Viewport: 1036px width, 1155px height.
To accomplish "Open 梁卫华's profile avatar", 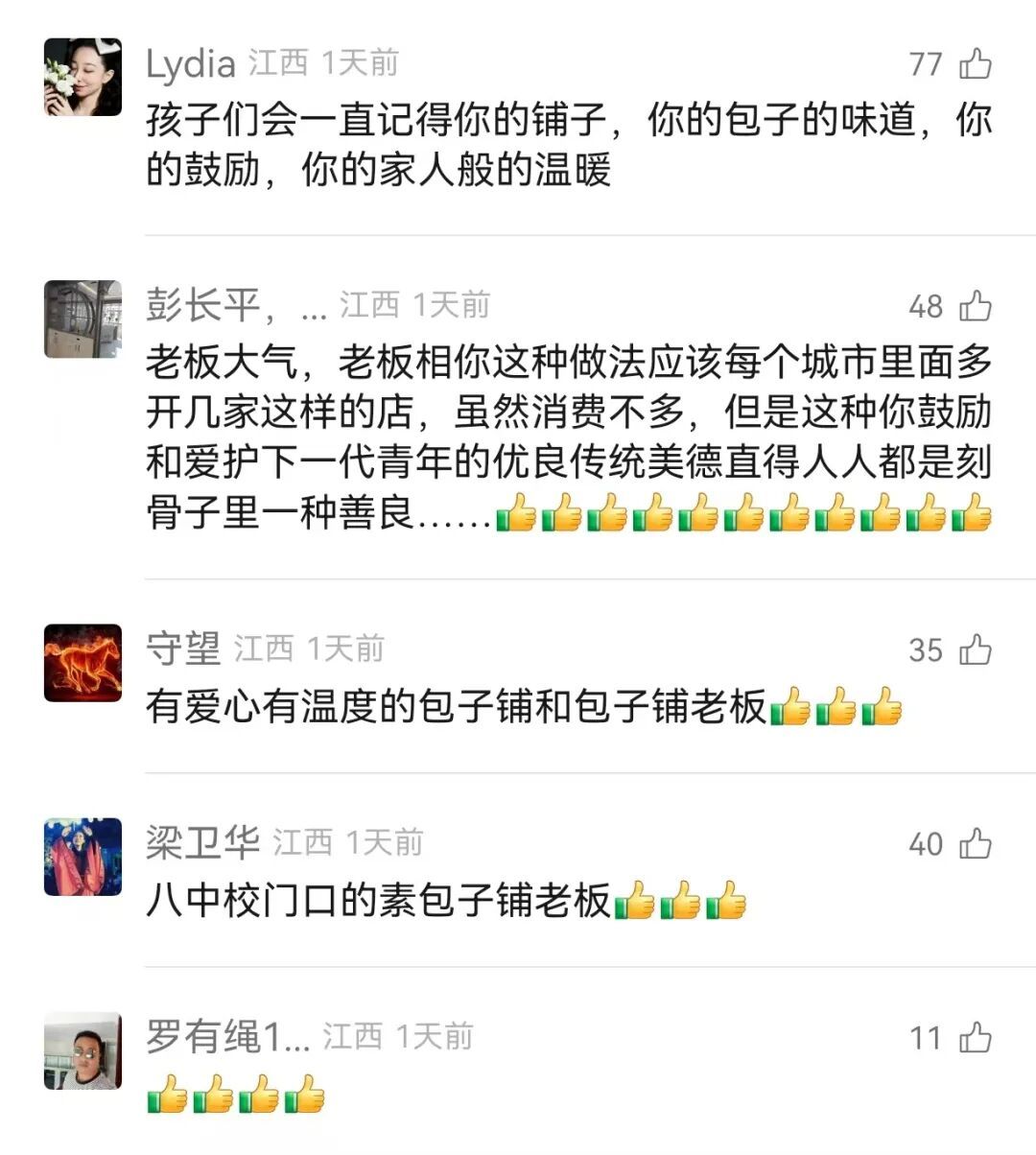I will pos(82,857).
